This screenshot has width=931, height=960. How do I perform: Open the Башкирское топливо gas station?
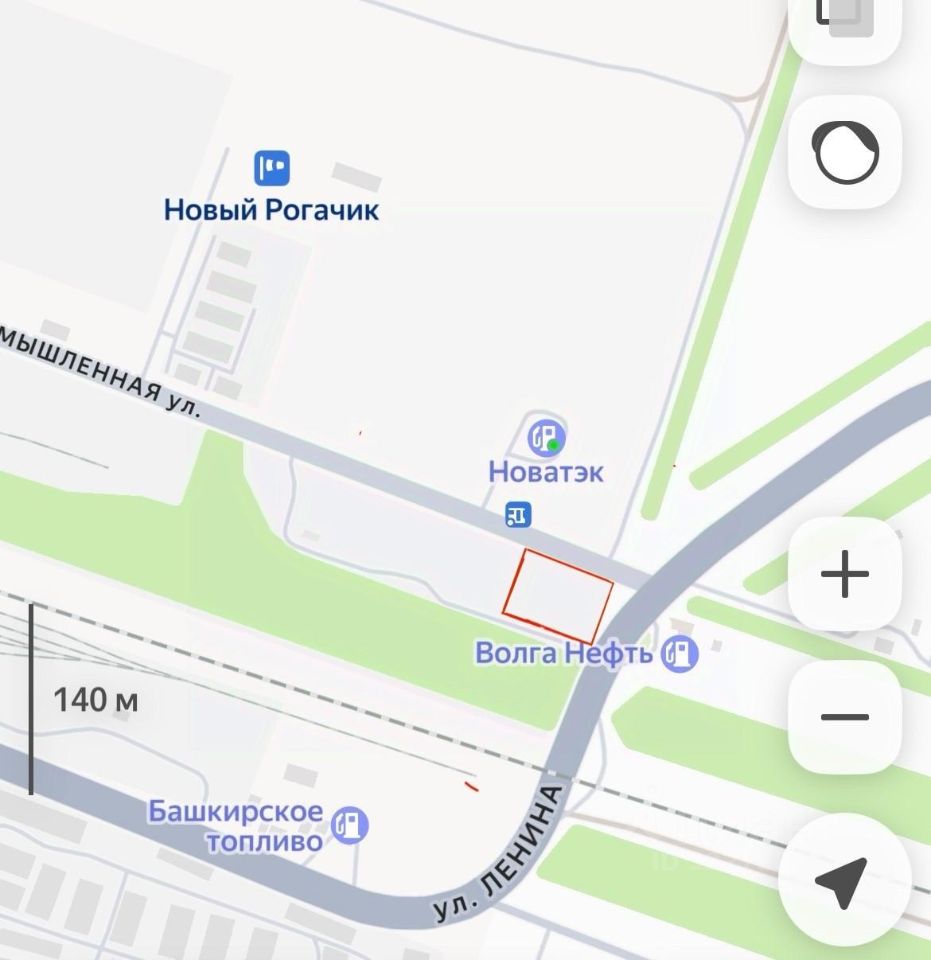coord(350,825)
